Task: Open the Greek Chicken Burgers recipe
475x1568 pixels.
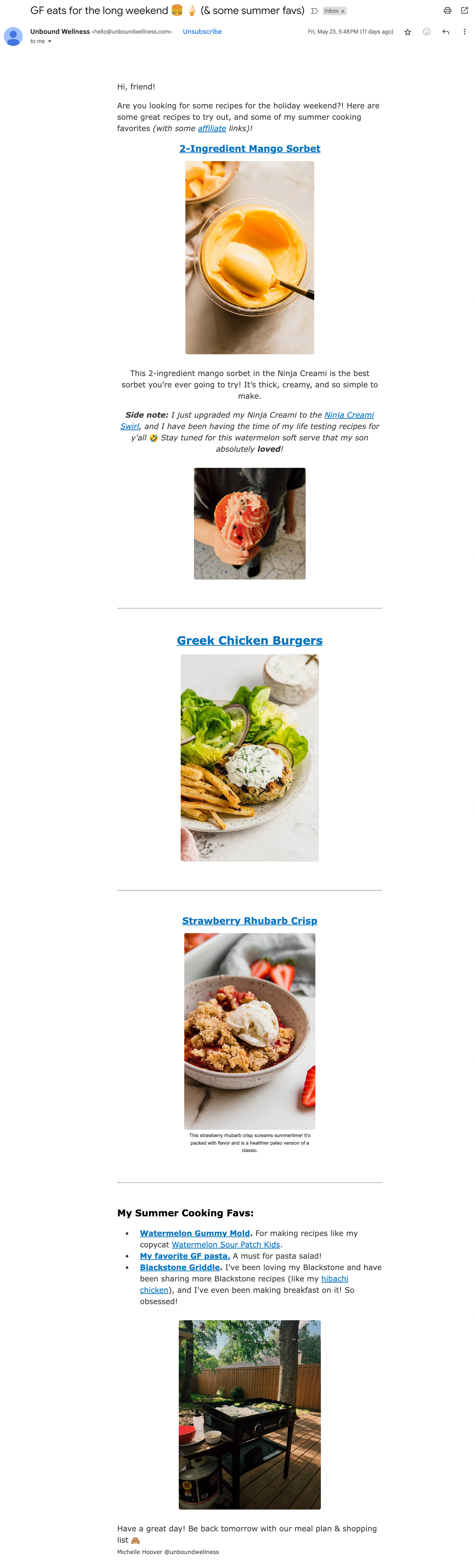Action: point(250,640)
